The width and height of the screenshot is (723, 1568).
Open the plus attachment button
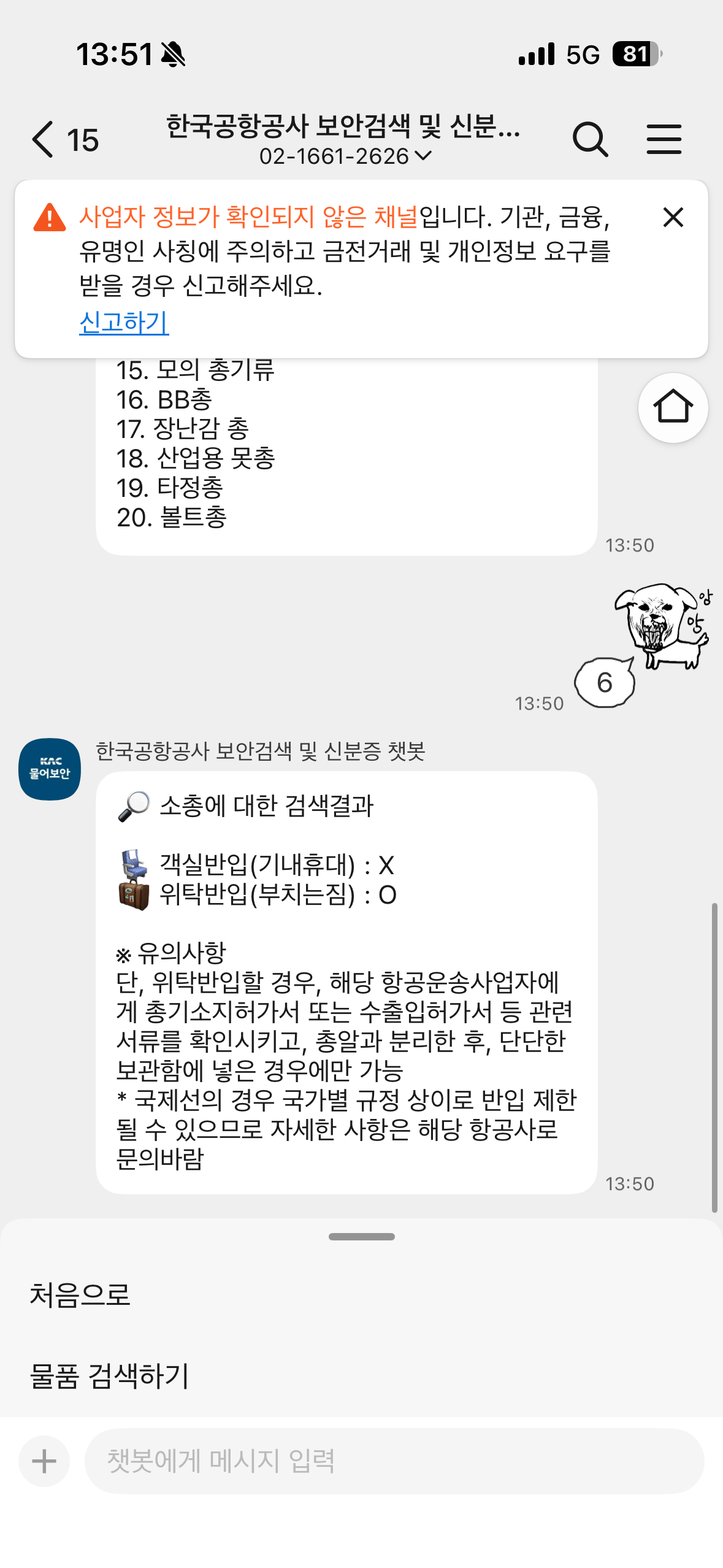pos(44,1461)
